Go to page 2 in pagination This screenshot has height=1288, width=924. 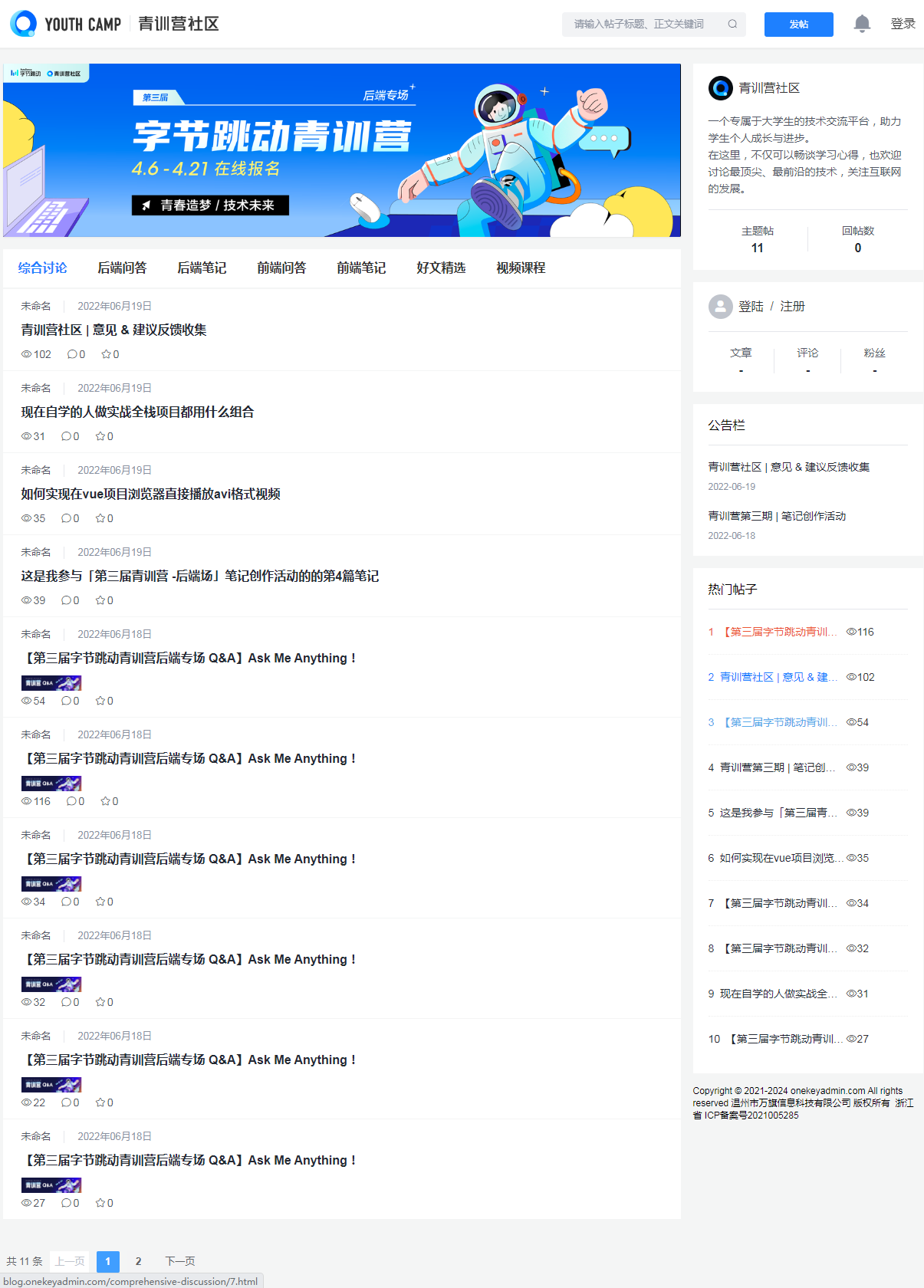click(138, 1261)
